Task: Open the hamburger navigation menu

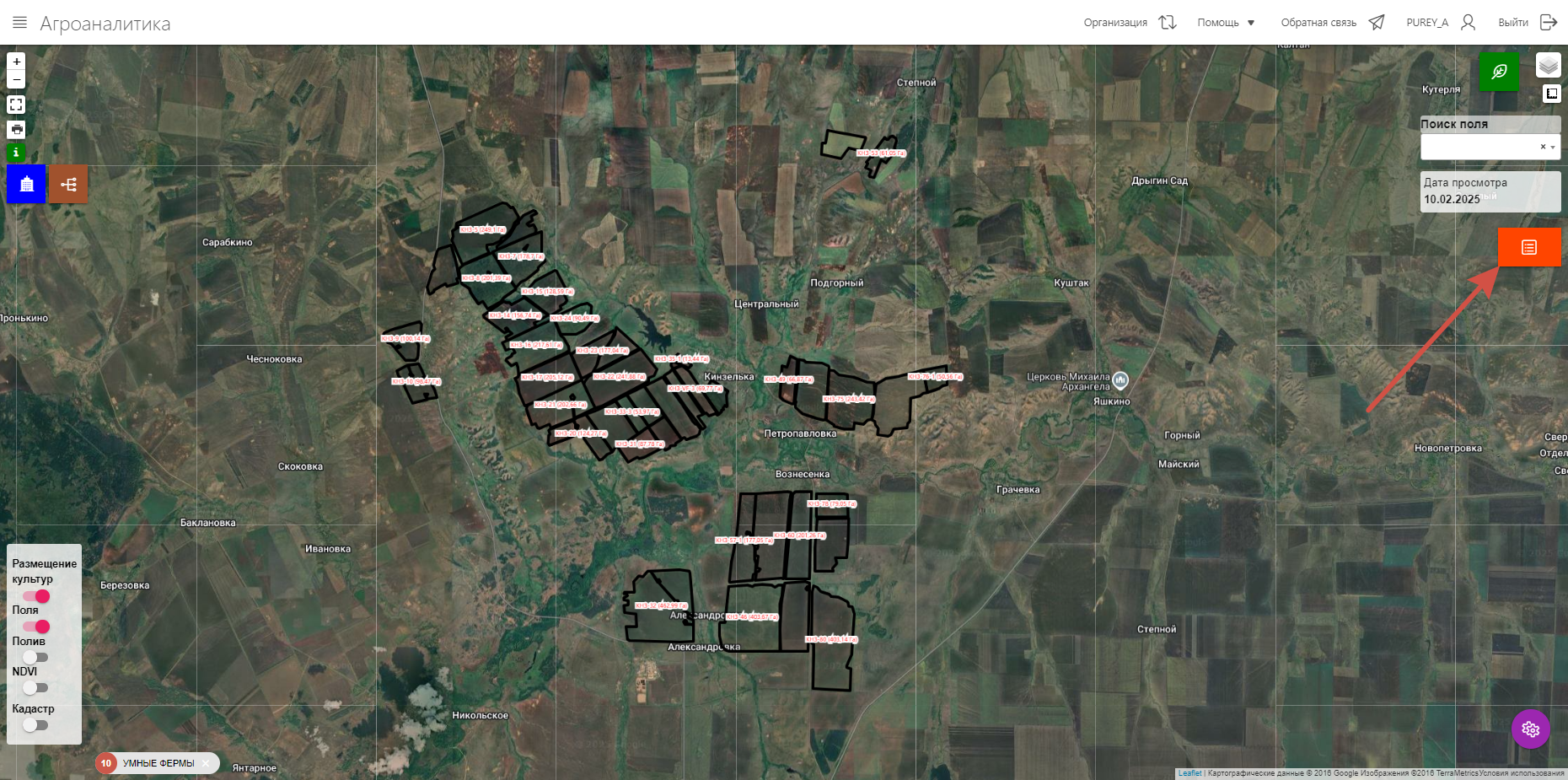Action: coord(20,23)
